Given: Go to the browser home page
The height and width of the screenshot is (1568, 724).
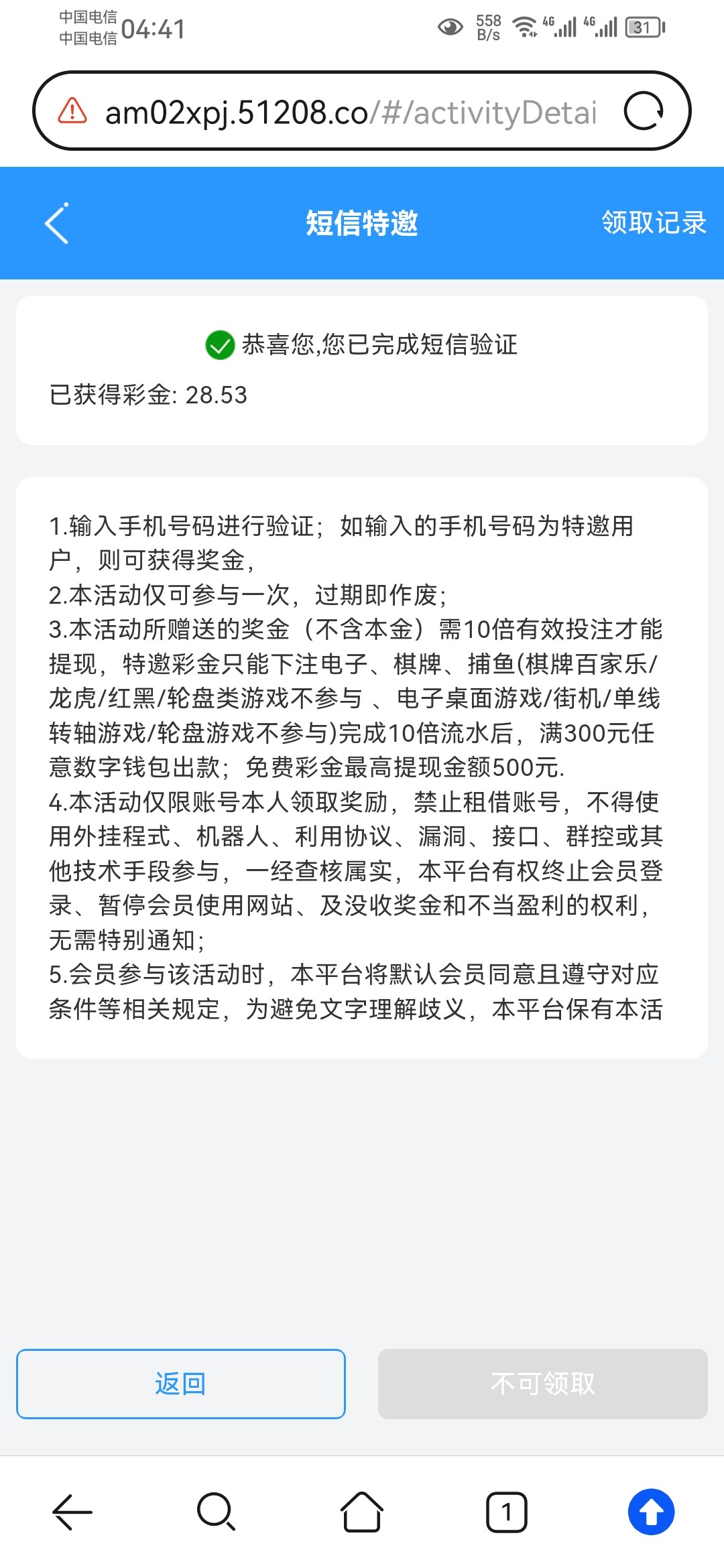Looking at the screenshot, I should [362, 1512].
